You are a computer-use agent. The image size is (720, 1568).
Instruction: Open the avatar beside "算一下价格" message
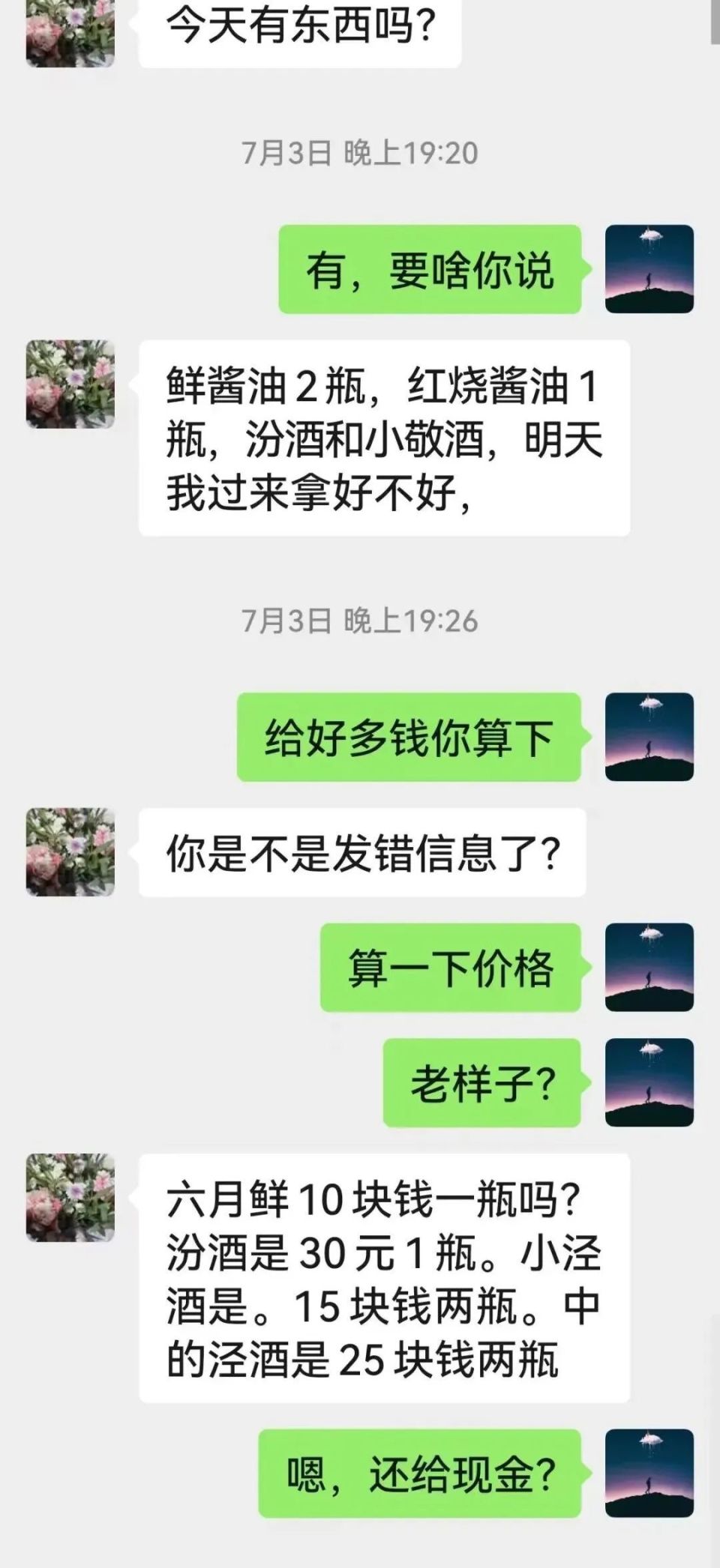coord(649,968)
